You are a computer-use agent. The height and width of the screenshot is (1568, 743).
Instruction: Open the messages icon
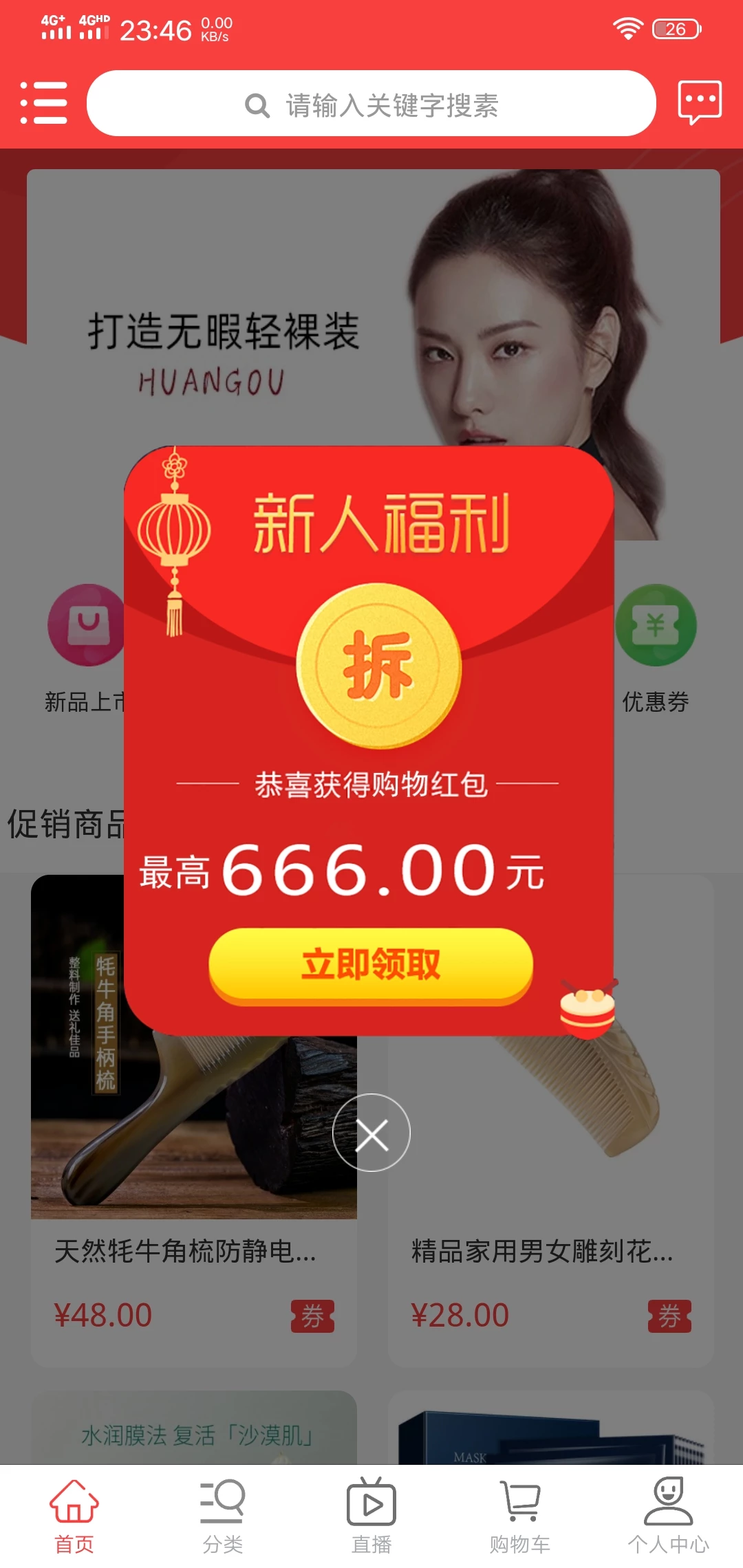[699, 103]
